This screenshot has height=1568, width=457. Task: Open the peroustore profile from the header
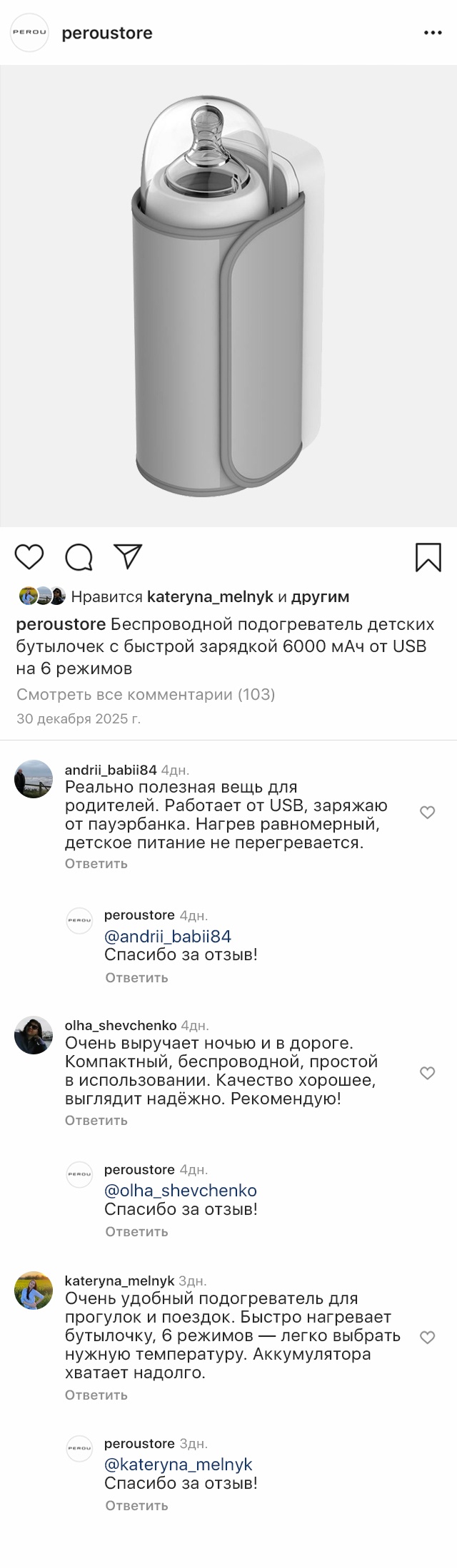pyautogui.click(x=107, y=34)
